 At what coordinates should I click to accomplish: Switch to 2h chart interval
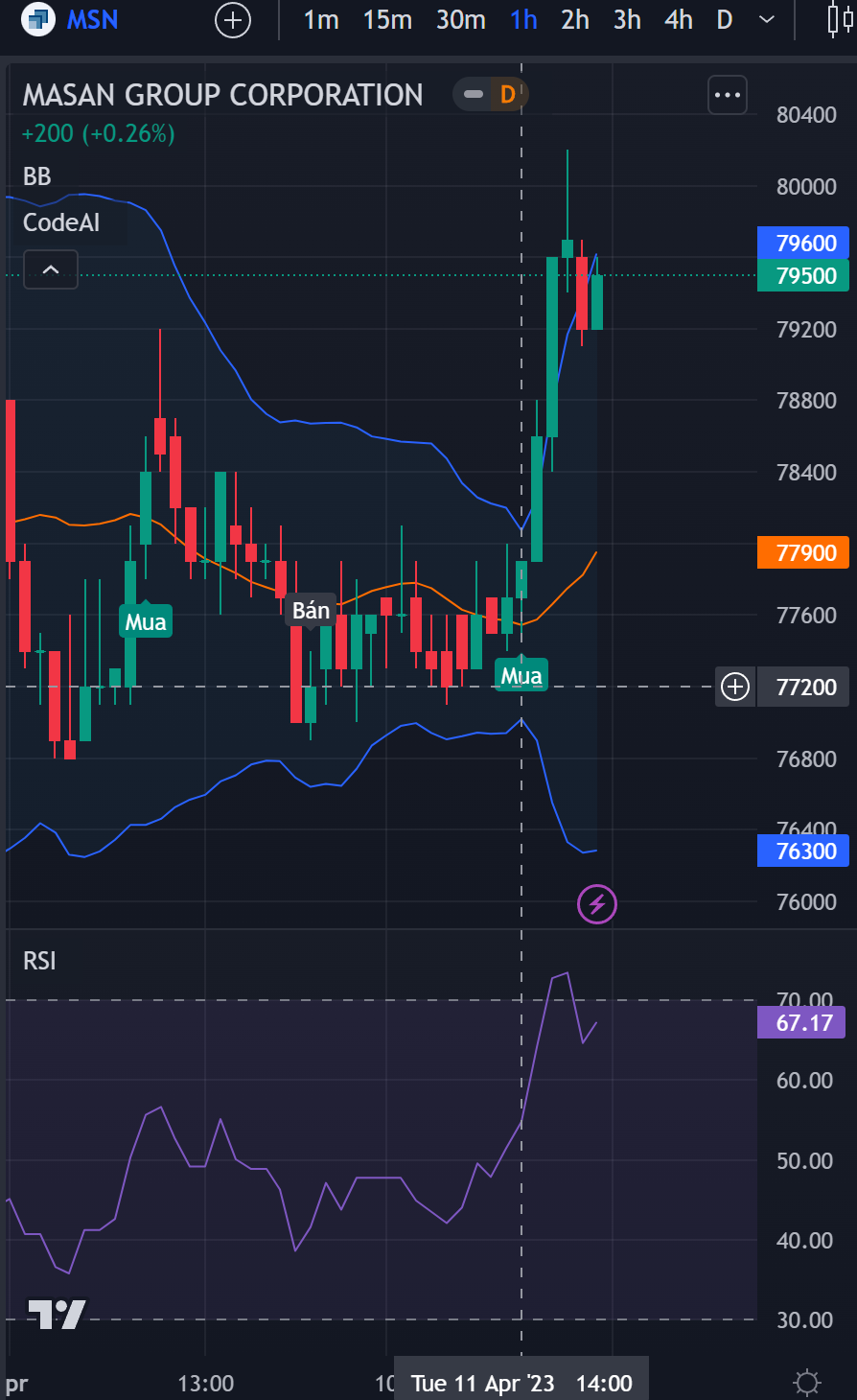click(x=575, y=20)
